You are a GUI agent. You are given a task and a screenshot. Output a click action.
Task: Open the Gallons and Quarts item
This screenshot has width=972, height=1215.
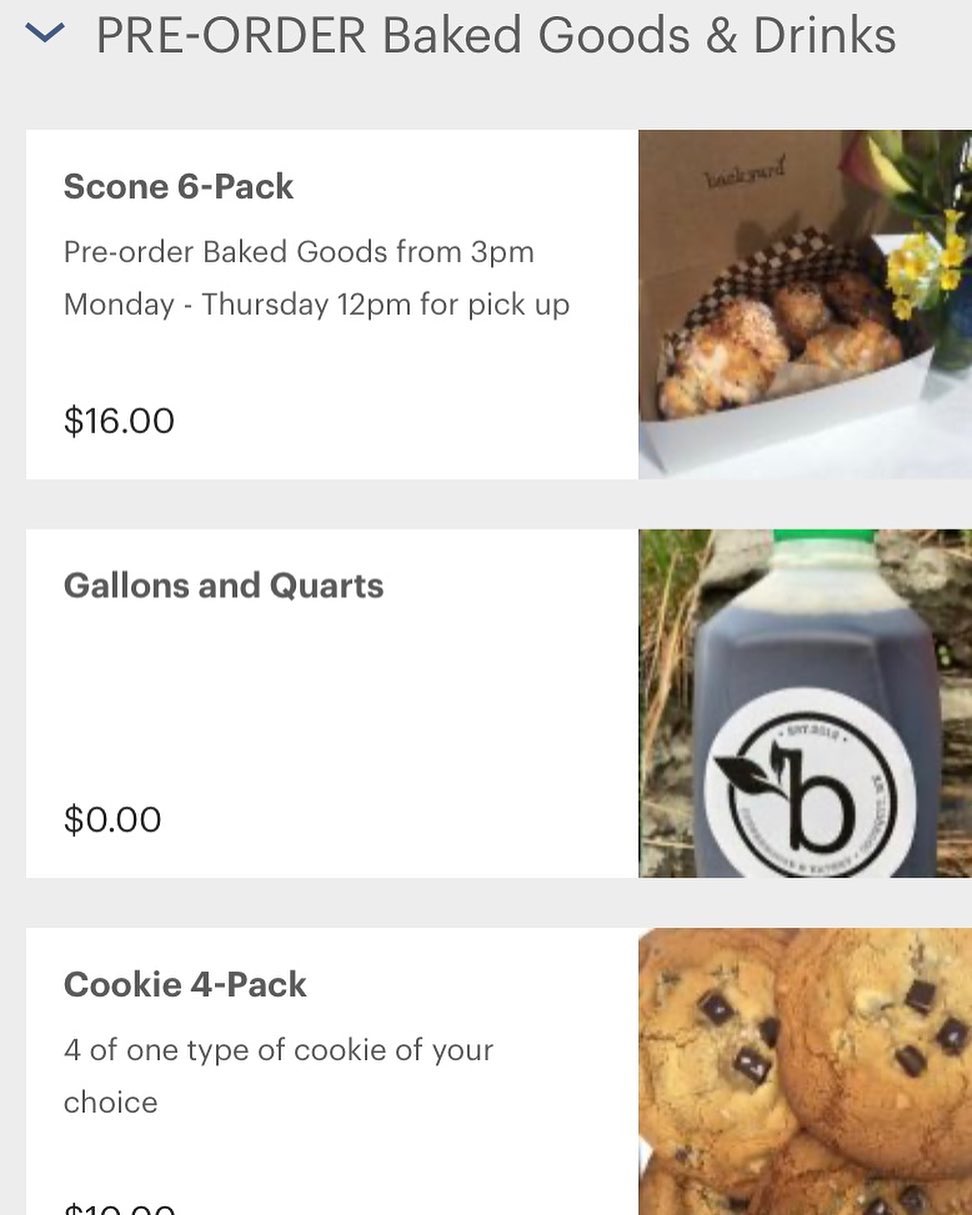[x=223, y=586]
